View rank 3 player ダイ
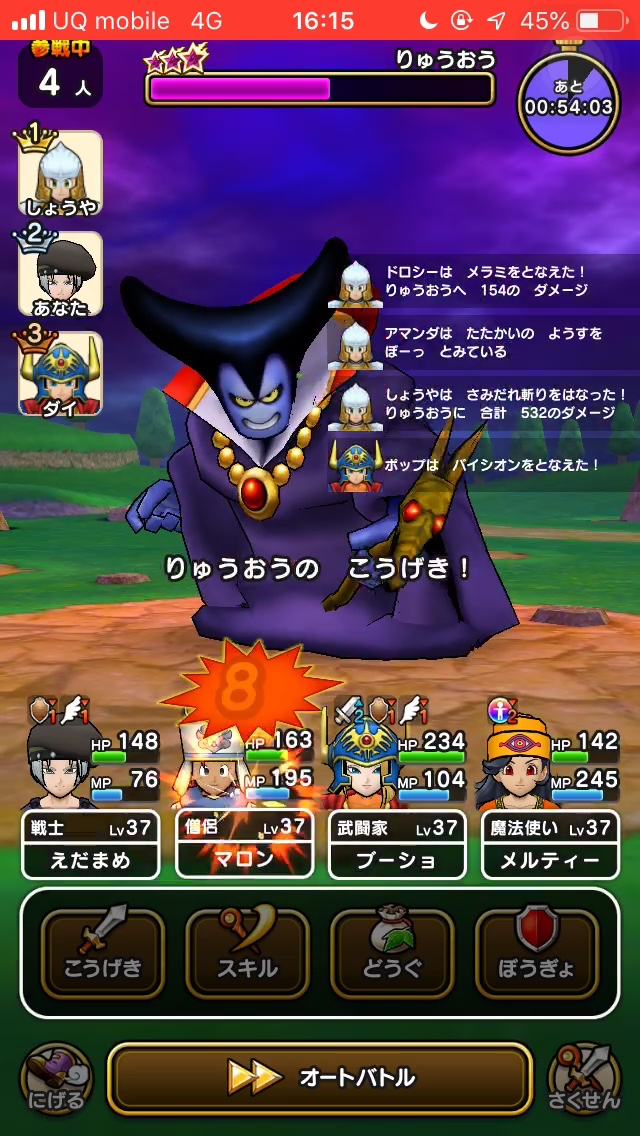This screenshot has height=1136, width=640. click(x=60, y=374)
